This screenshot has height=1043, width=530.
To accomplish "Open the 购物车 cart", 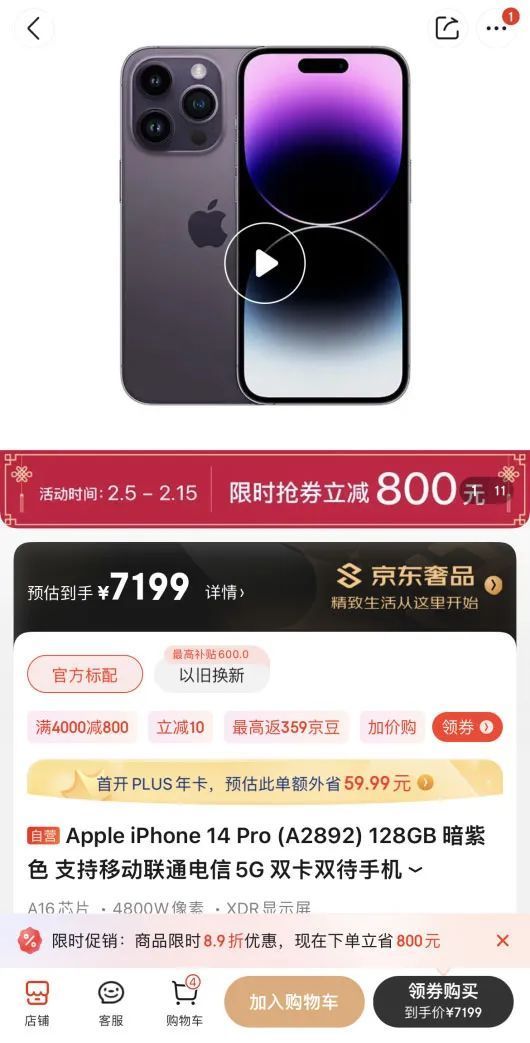I will tap(185, 1002).
